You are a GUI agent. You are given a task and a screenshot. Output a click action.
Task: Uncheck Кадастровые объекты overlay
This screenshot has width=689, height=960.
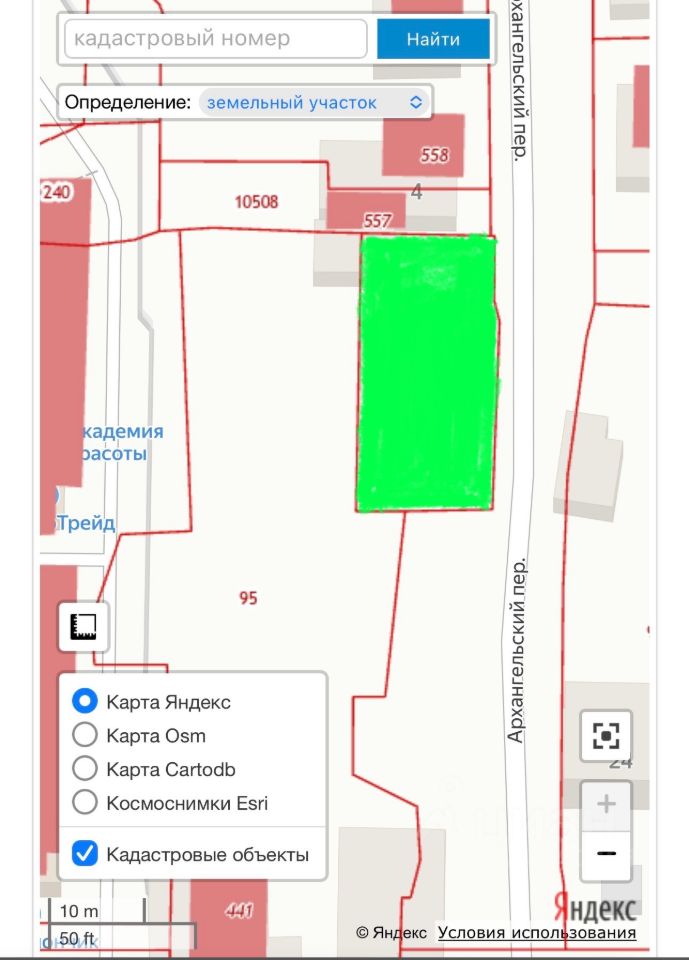(x=86, y=854)
